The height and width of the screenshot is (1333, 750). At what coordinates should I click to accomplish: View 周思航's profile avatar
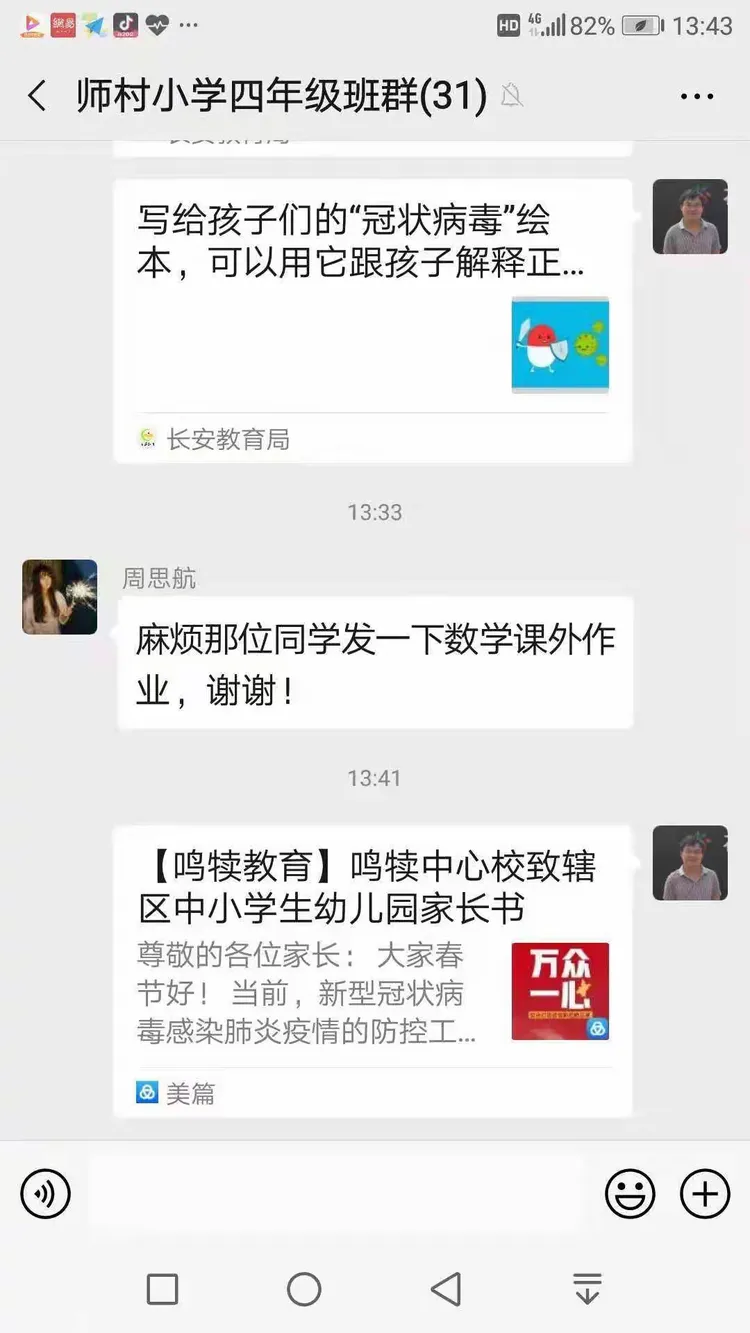[x=60, y=597]
